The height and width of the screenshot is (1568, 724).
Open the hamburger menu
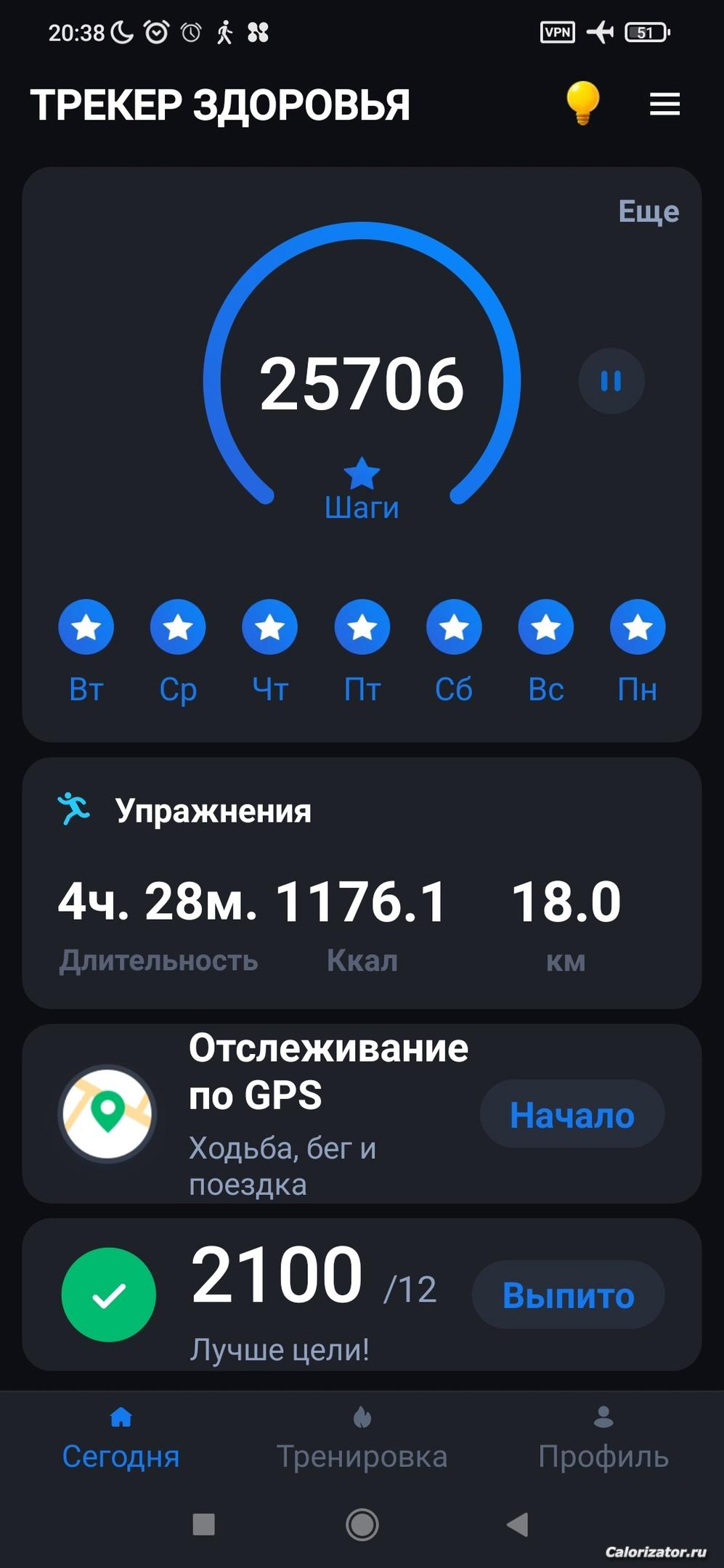point(664,104)
